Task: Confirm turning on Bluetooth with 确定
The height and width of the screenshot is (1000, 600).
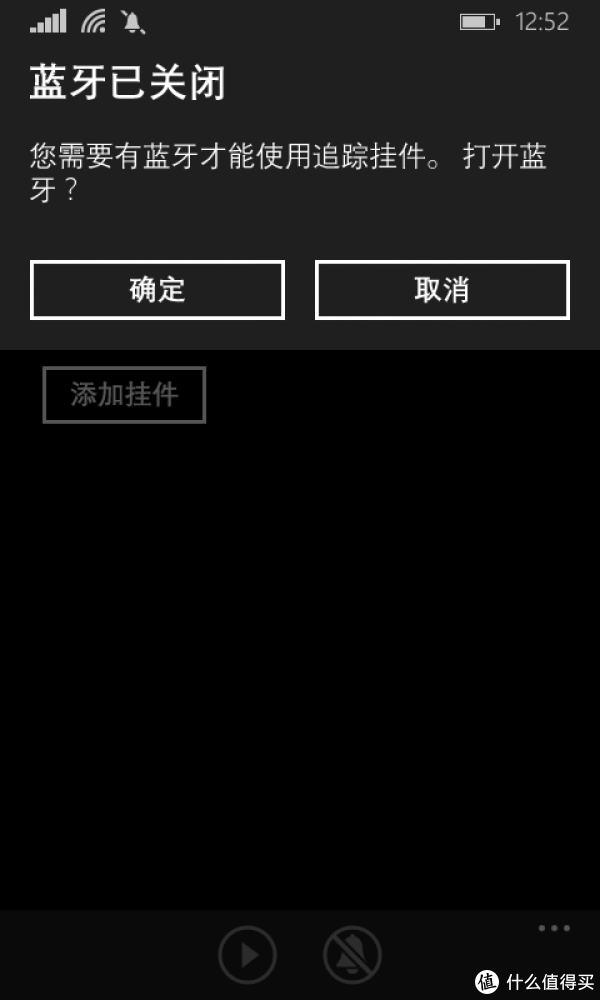Action: (x=157, y=290)
